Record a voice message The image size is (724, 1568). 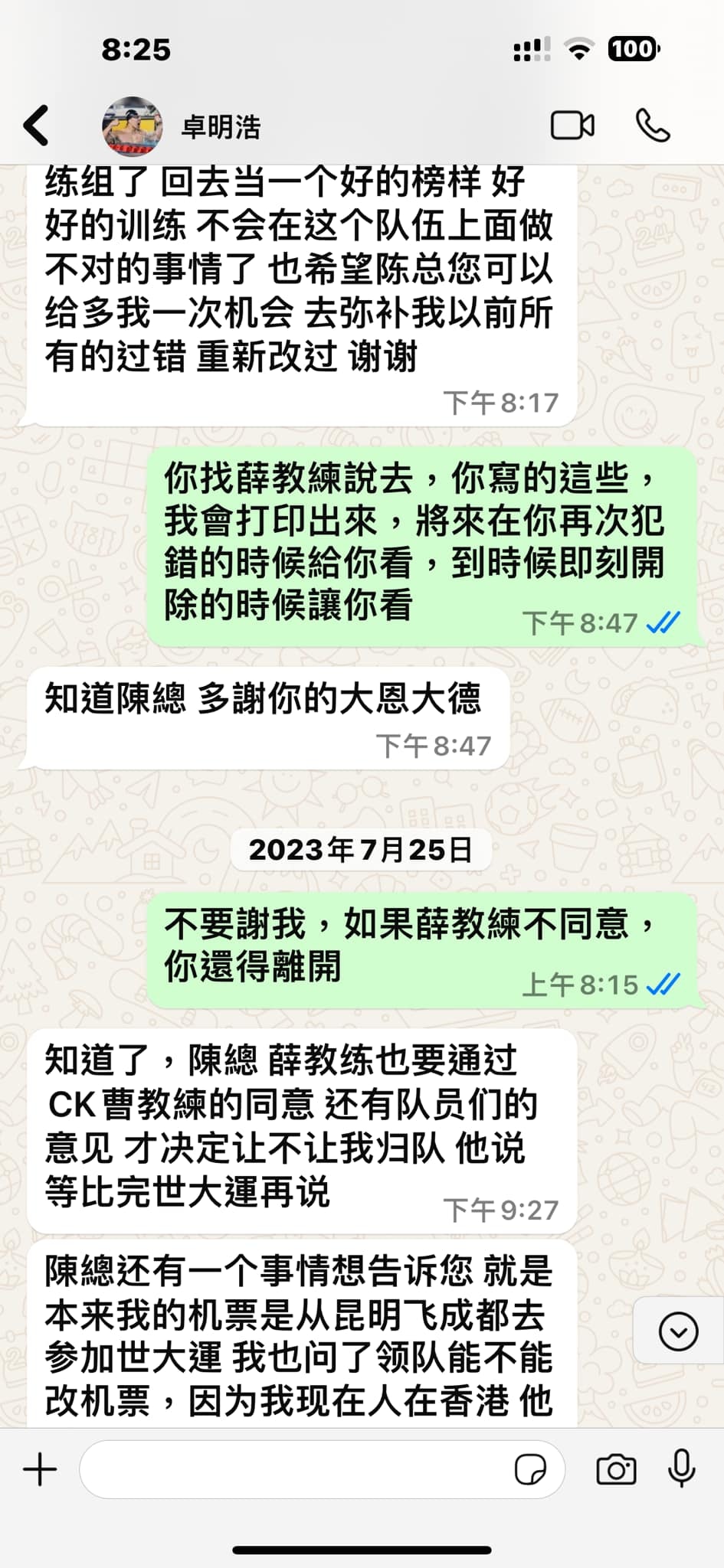click(681, 1469)
